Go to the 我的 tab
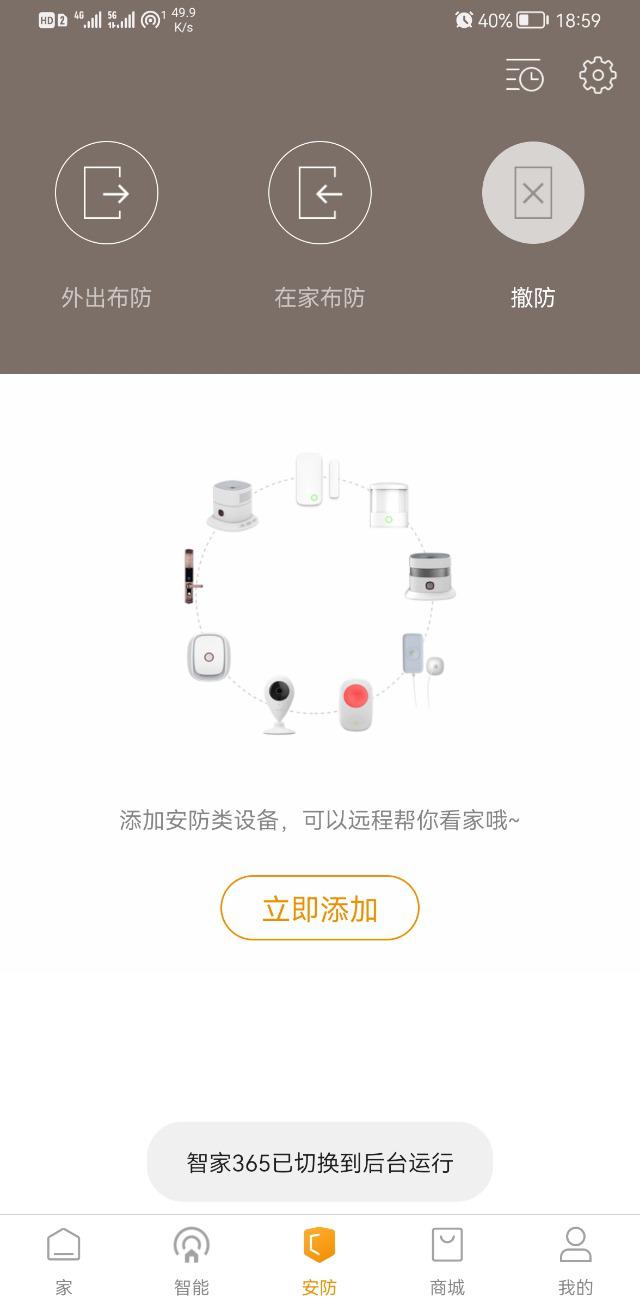640x1306 pixels. point(576,1261)
